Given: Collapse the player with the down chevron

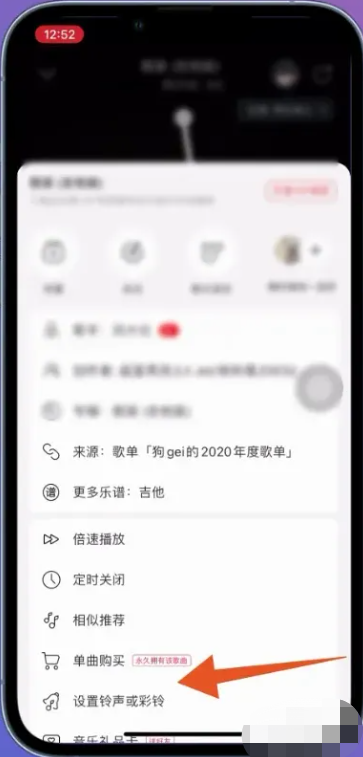Looking at the screenshot, I should 48,74.
